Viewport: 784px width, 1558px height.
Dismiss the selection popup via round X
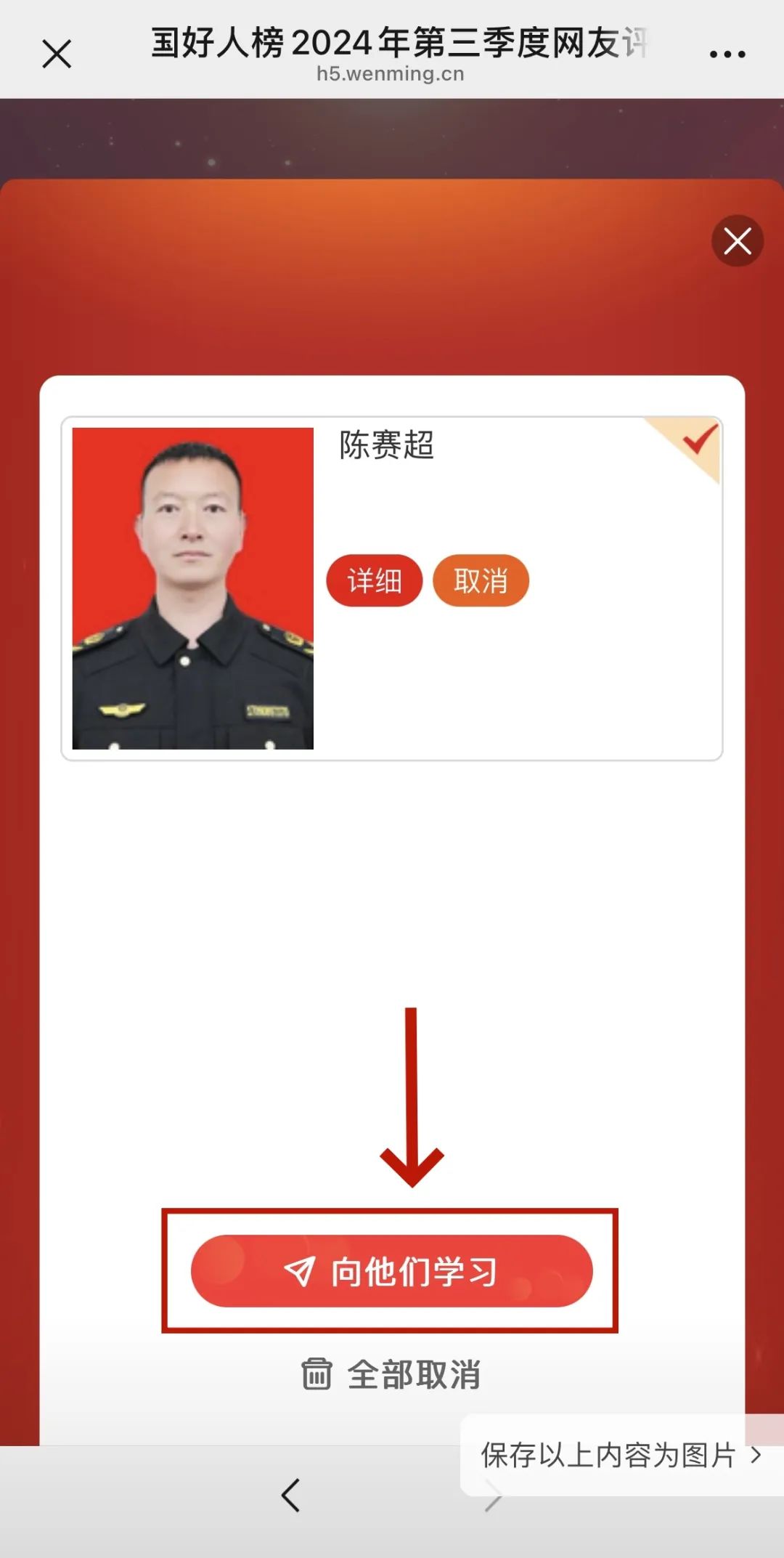[737, 241]
